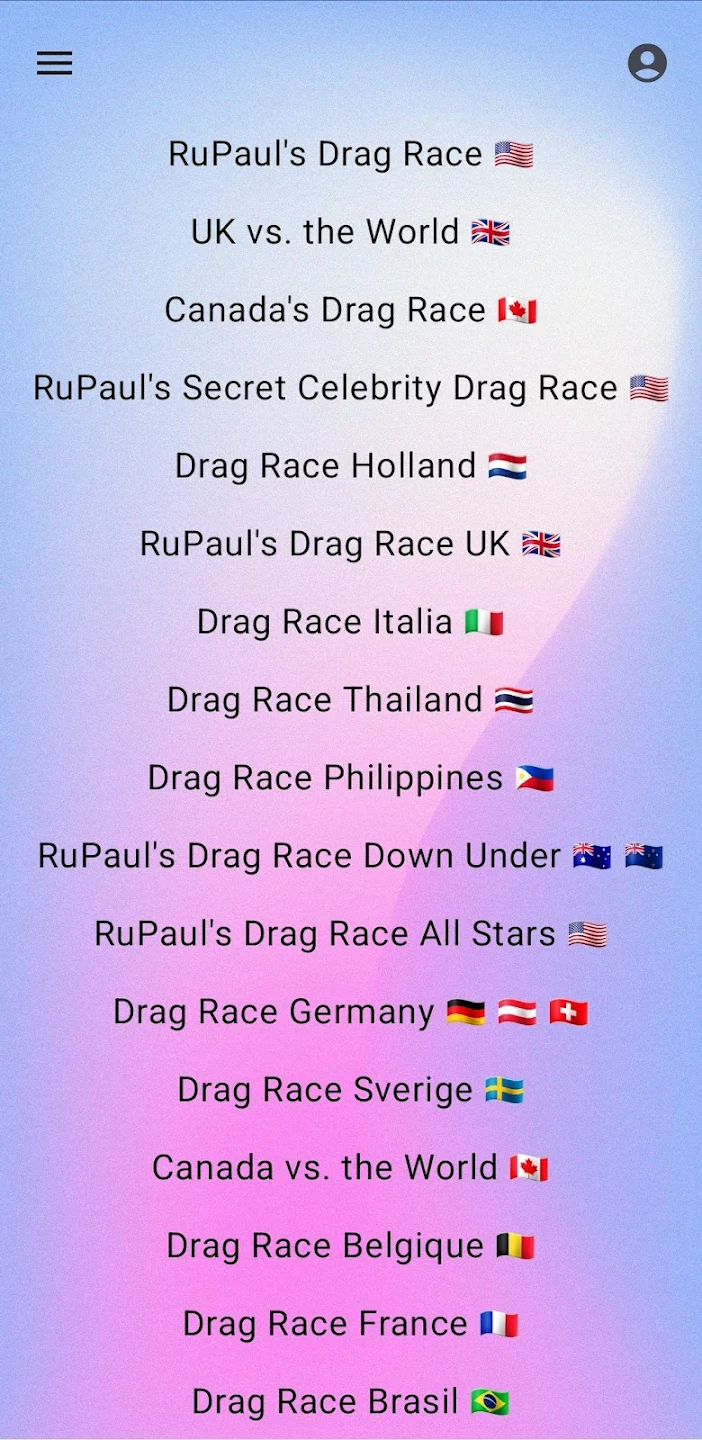Select Canada vs. the World

point(350,1168)
